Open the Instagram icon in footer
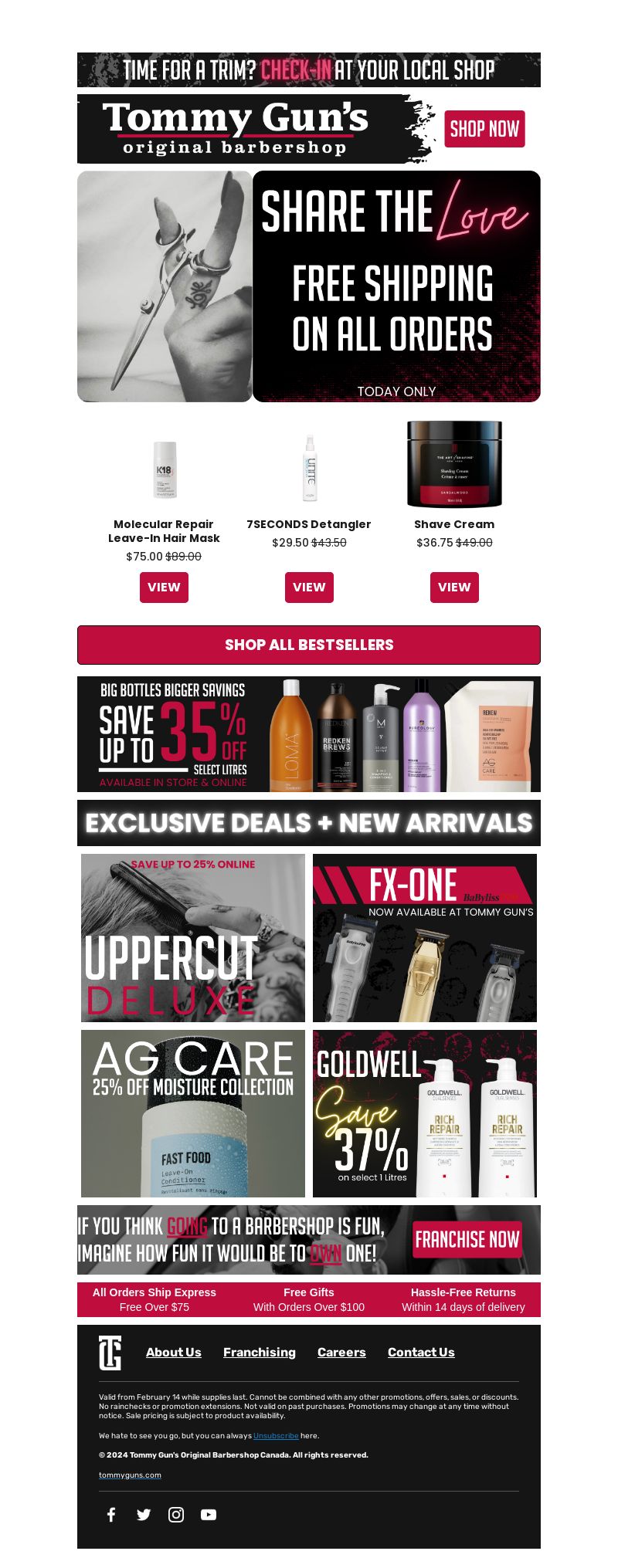Screen dimensions: 618x1568 point(176,1514)
